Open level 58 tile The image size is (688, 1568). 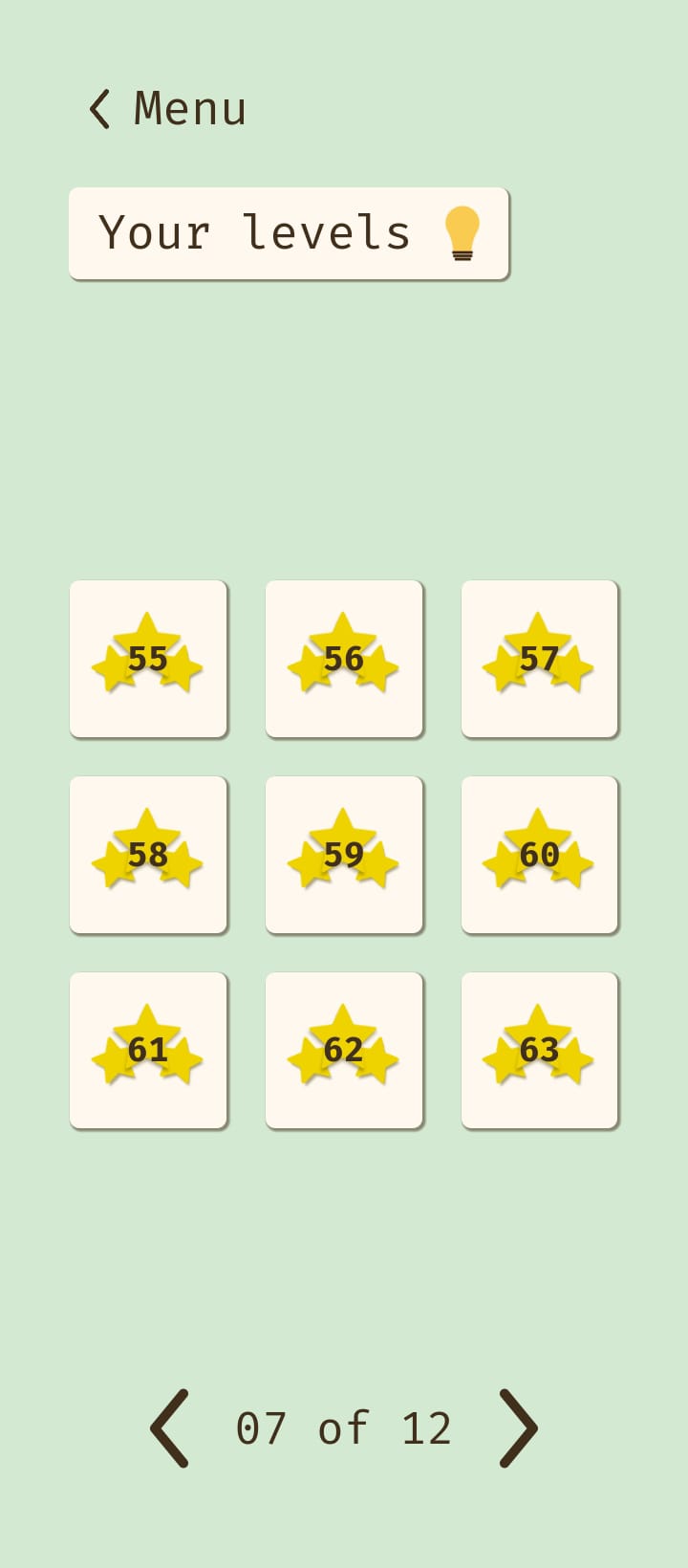[148, 855]
